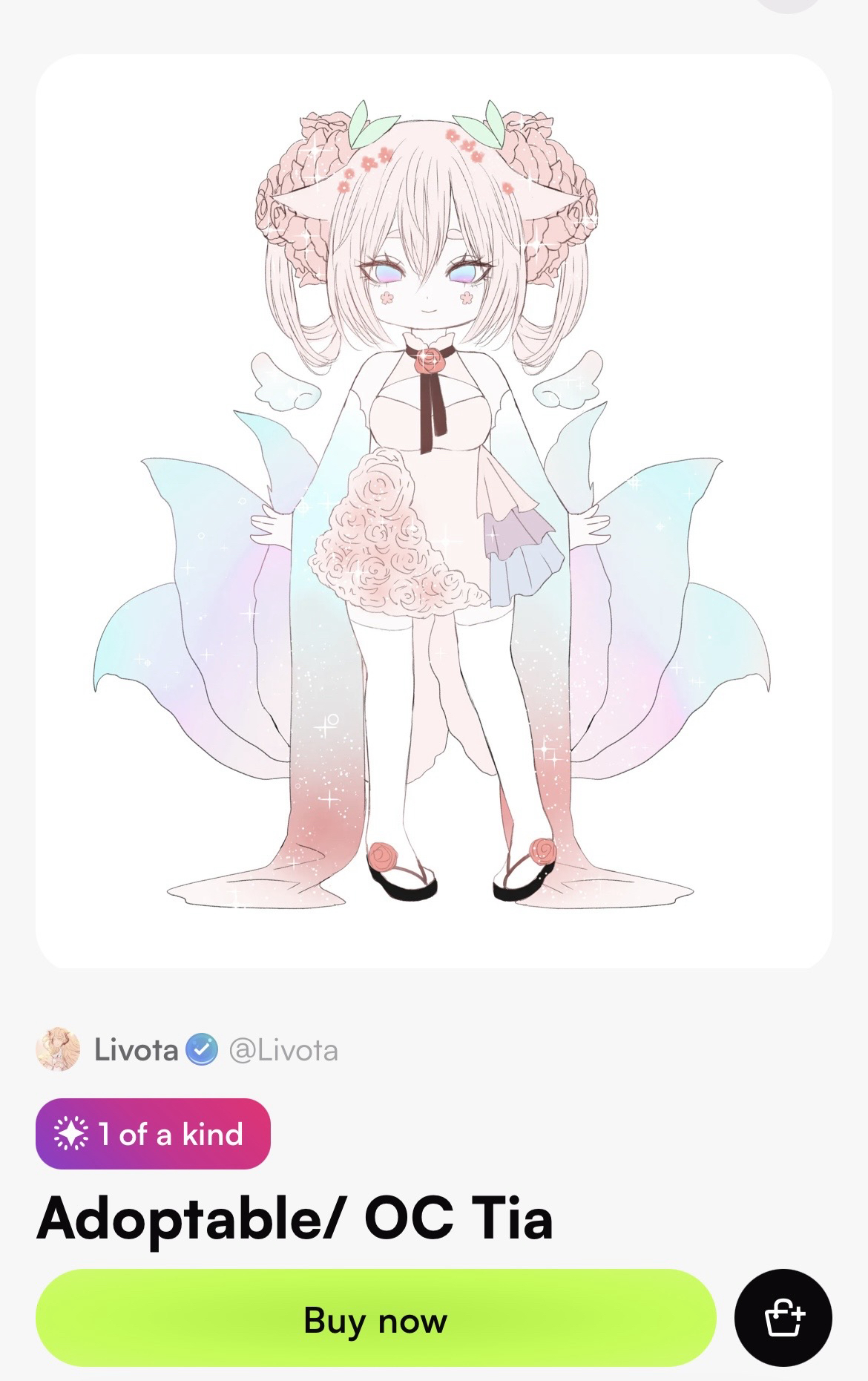Add this adoptable to the cart
The height and width of the screenshot is (1381, 868).
783,1318
